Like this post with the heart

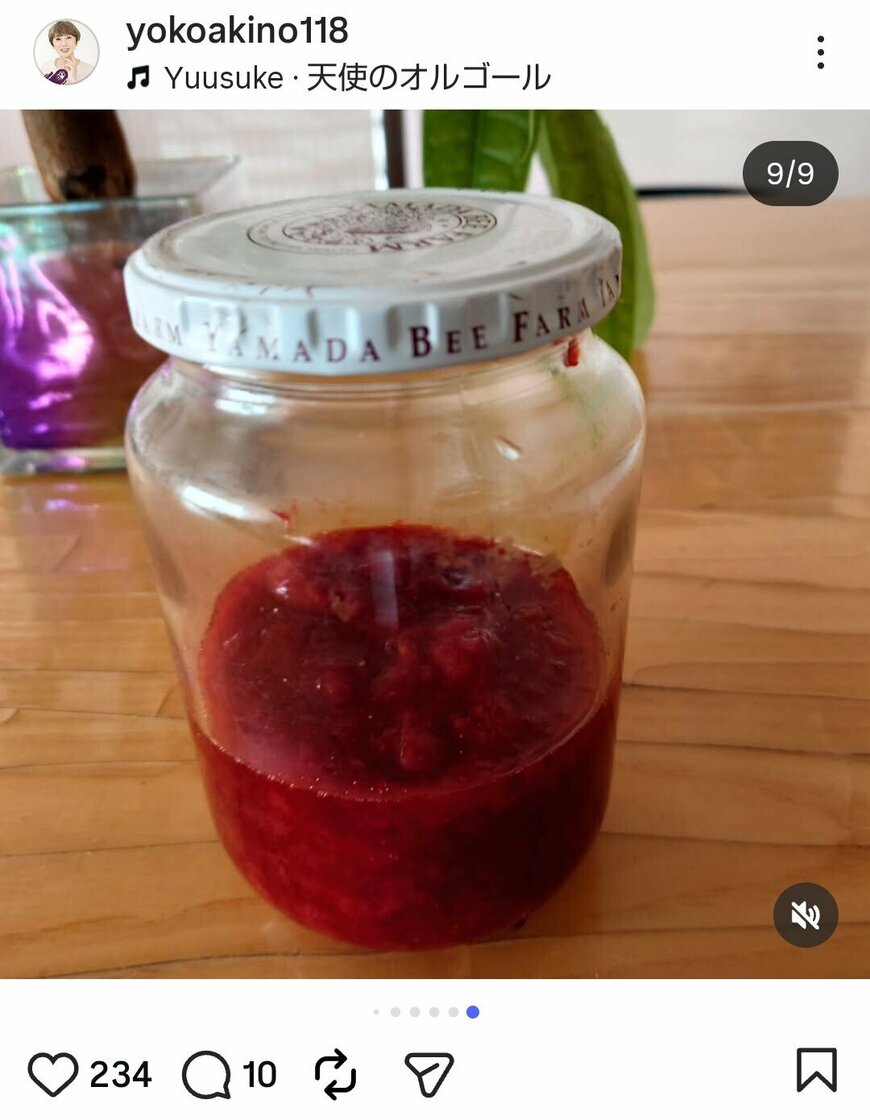click(x=52, y=1075)
